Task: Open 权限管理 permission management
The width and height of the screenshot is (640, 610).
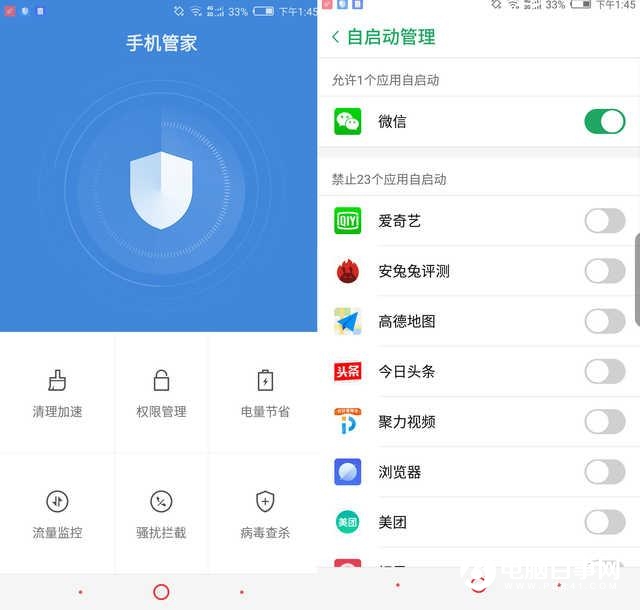Action: coord(161,393)
